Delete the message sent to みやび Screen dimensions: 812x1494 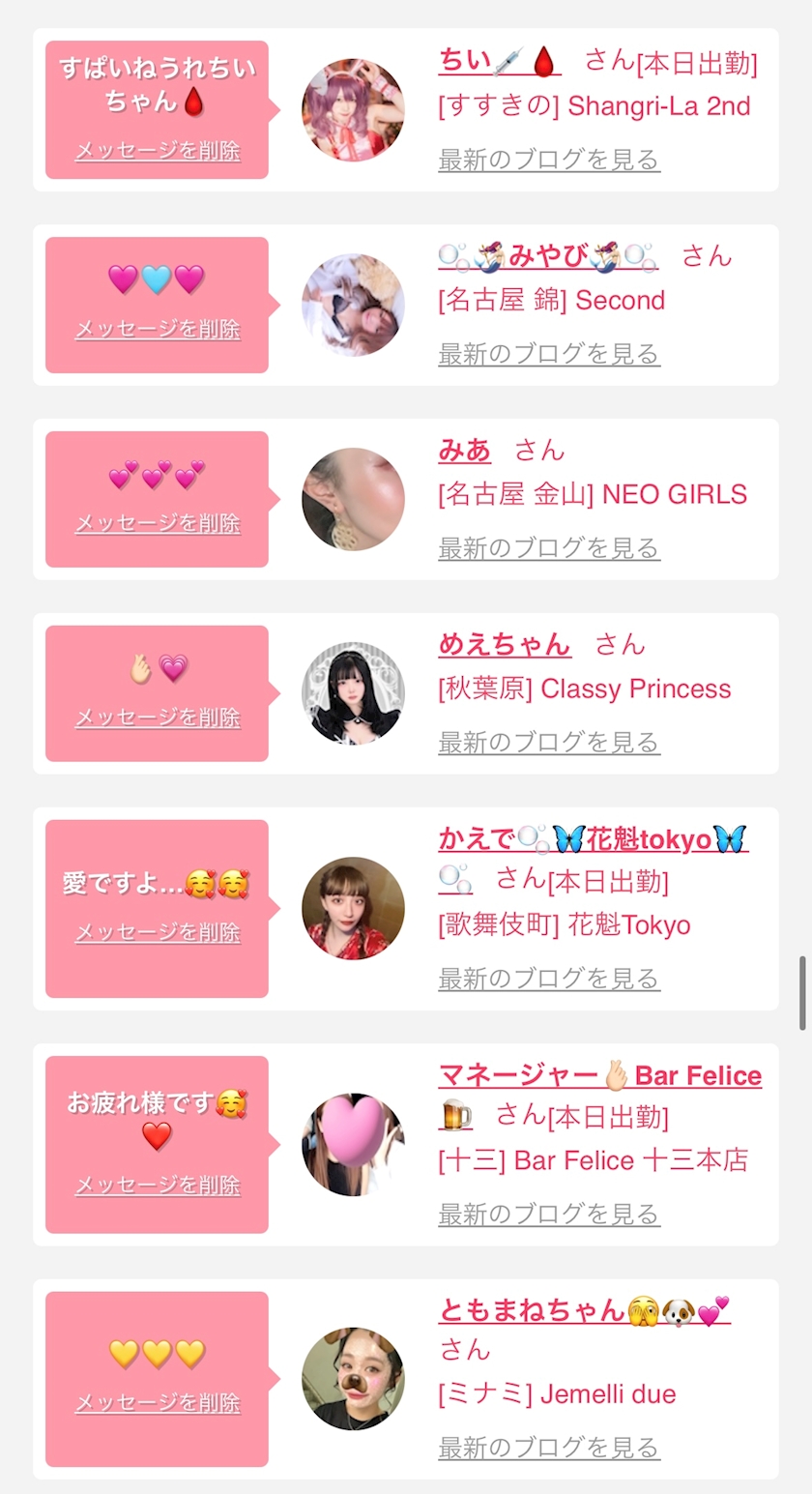point(158,329)
